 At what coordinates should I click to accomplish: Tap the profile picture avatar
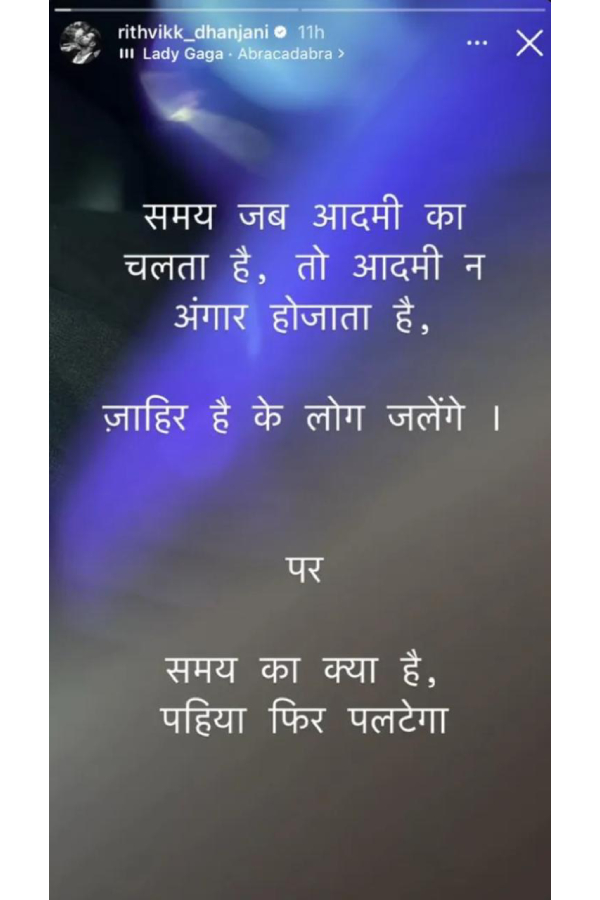click(x=79, y=42)
